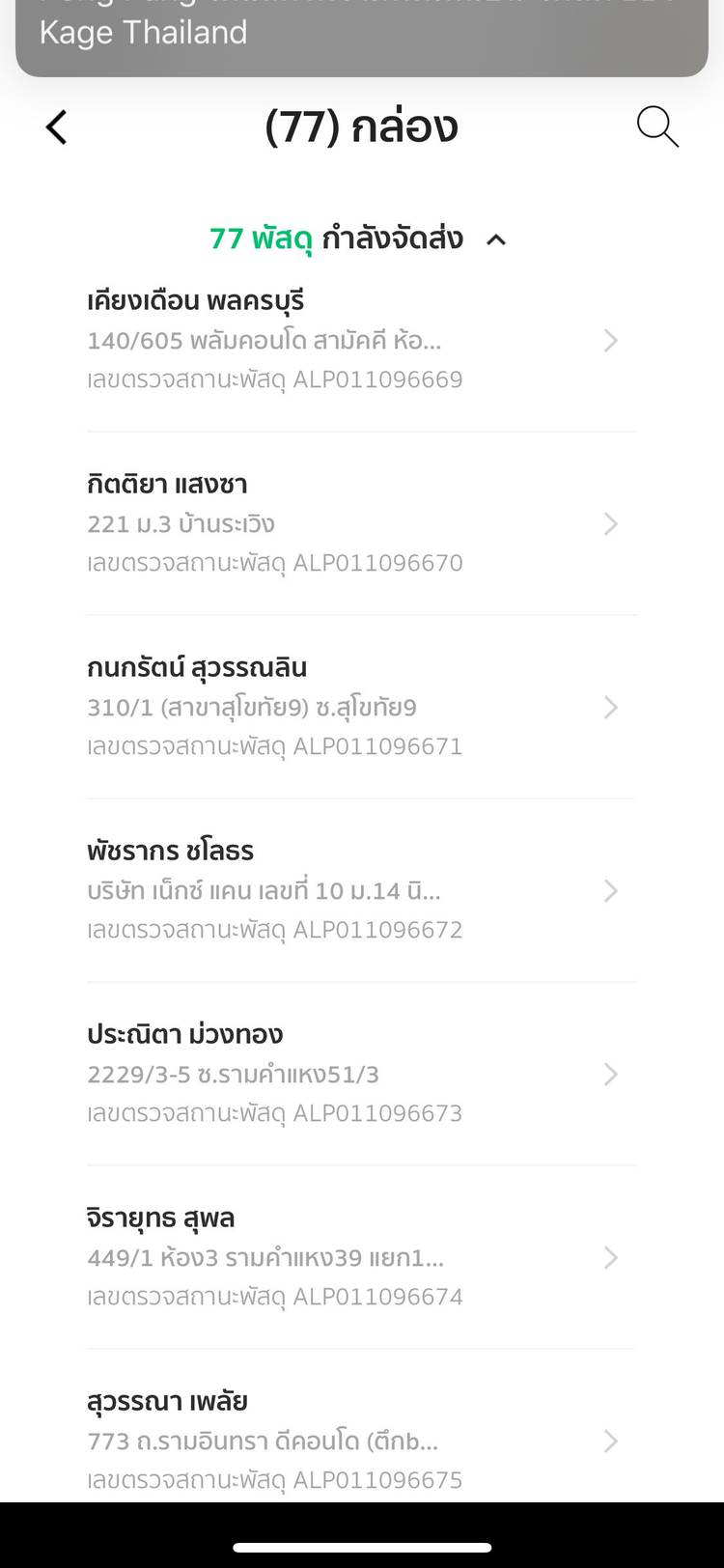Screen dimensions: 724x1568
Task: View parcel of จิรายุทธ สุพล
Action: tap(361, 1257)
